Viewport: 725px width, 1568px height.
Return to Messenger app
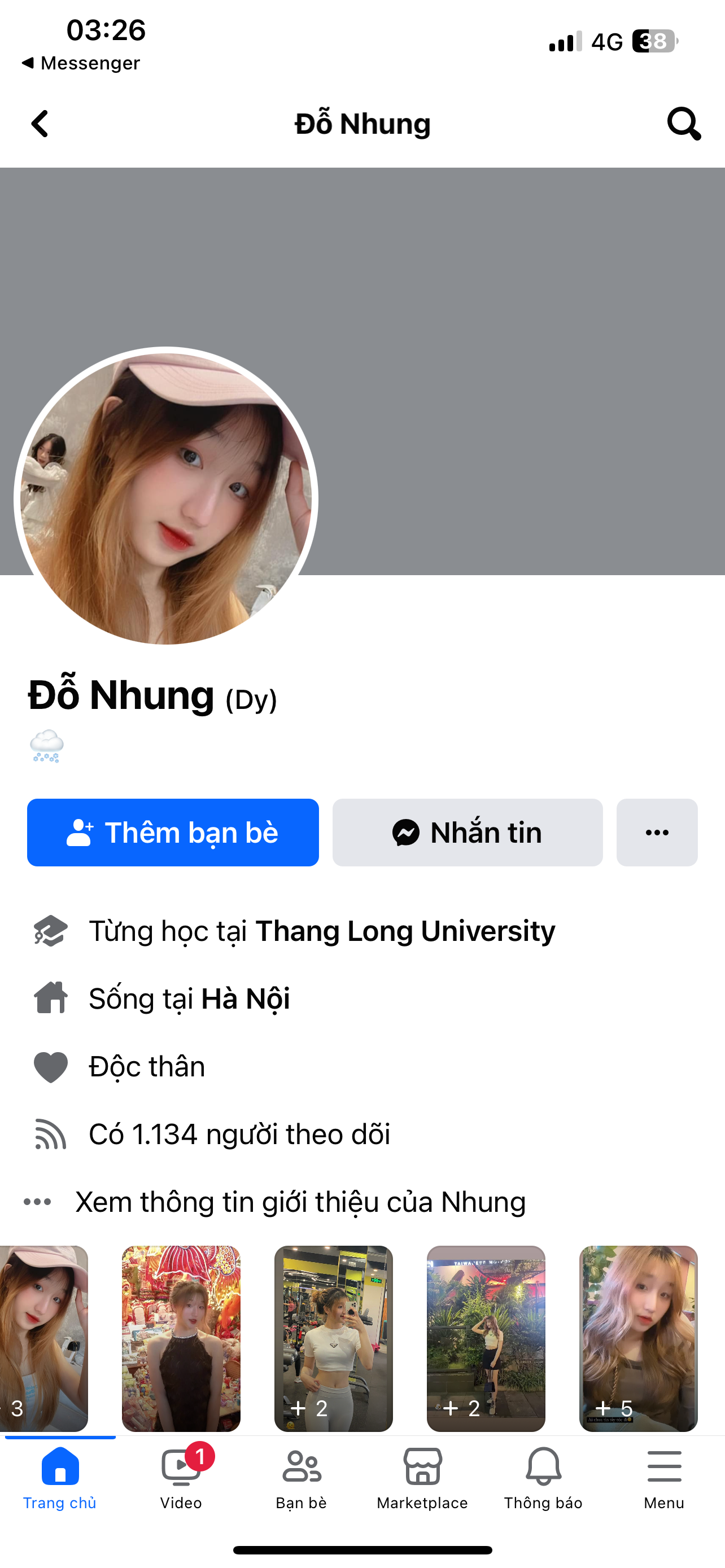click(x=81, y=63)
